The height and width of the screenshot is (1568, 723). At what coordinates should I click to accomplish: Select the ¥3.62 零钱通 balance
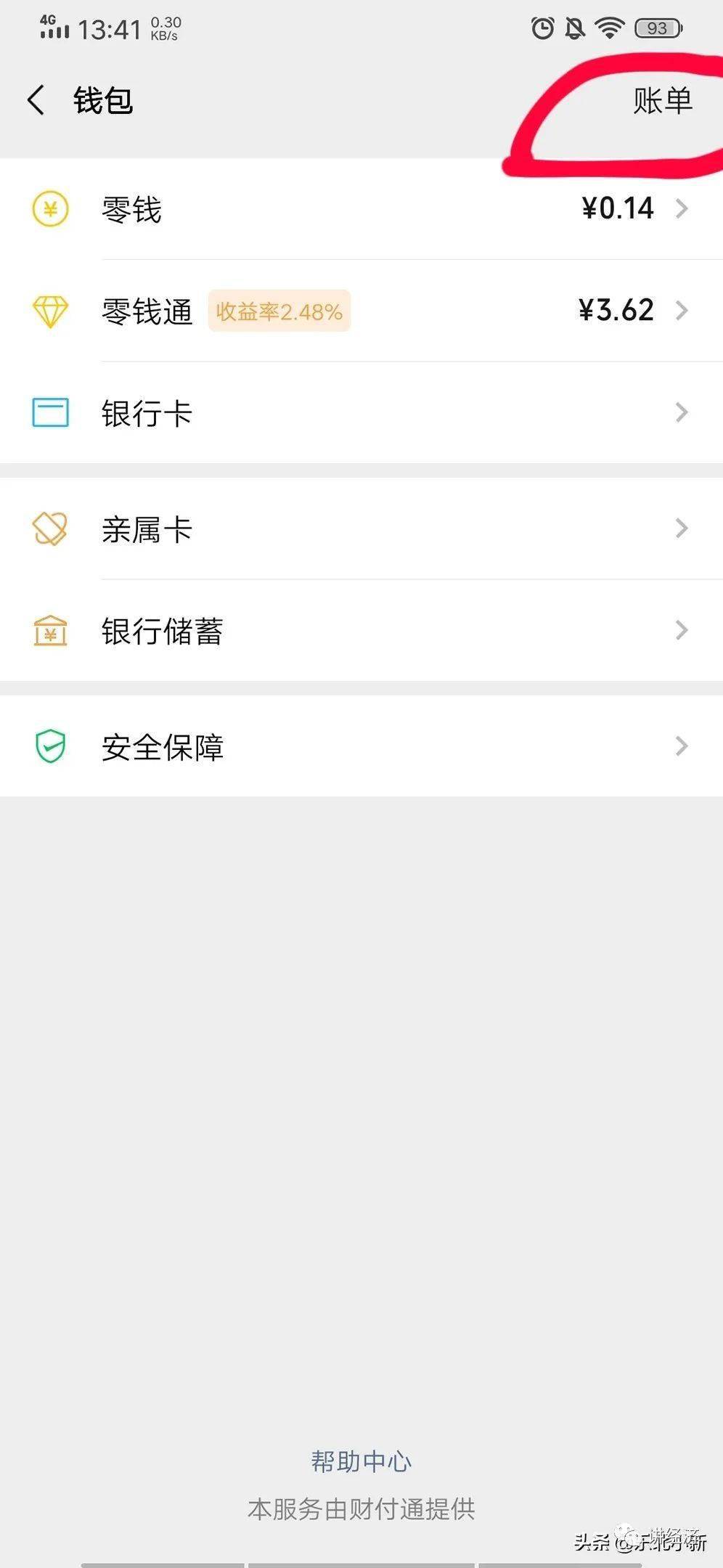(x=615, y=311)
